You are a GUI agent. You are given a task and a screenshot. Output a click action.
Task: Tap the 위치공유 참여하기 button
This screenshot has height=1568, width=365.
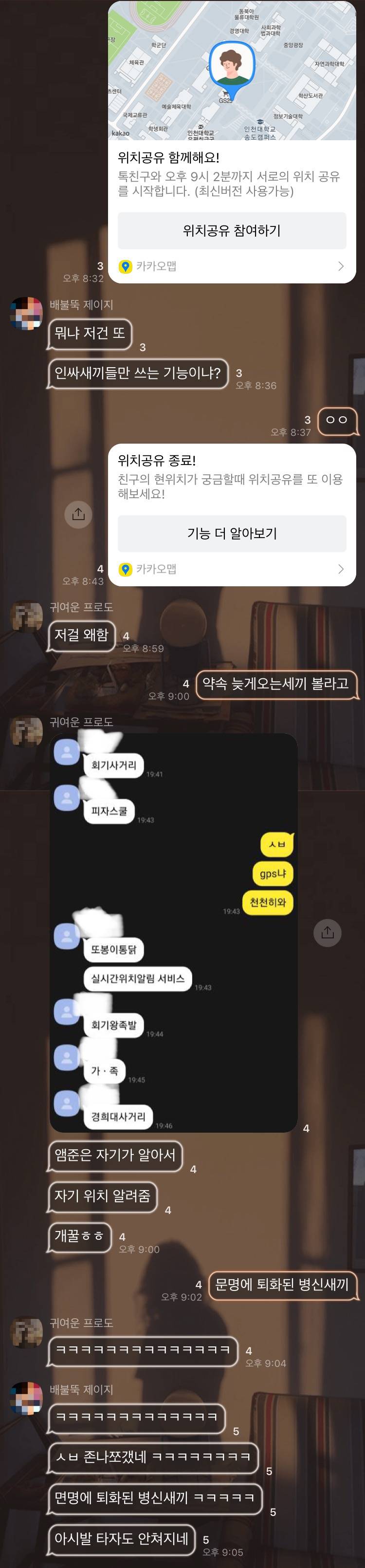pyautogui.click(x=232, y=231)
